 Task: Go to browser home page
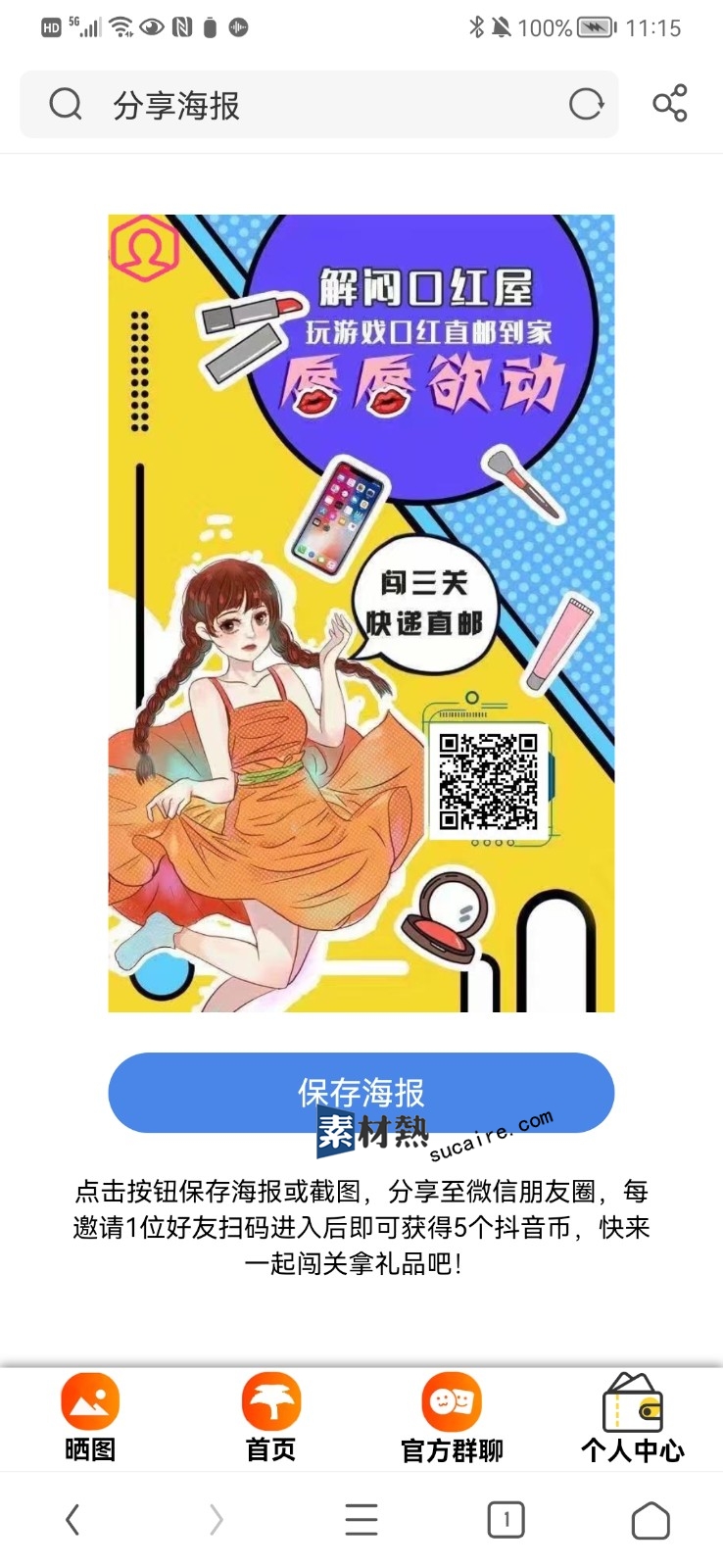pyautogui.click(x=651, y=1520)
